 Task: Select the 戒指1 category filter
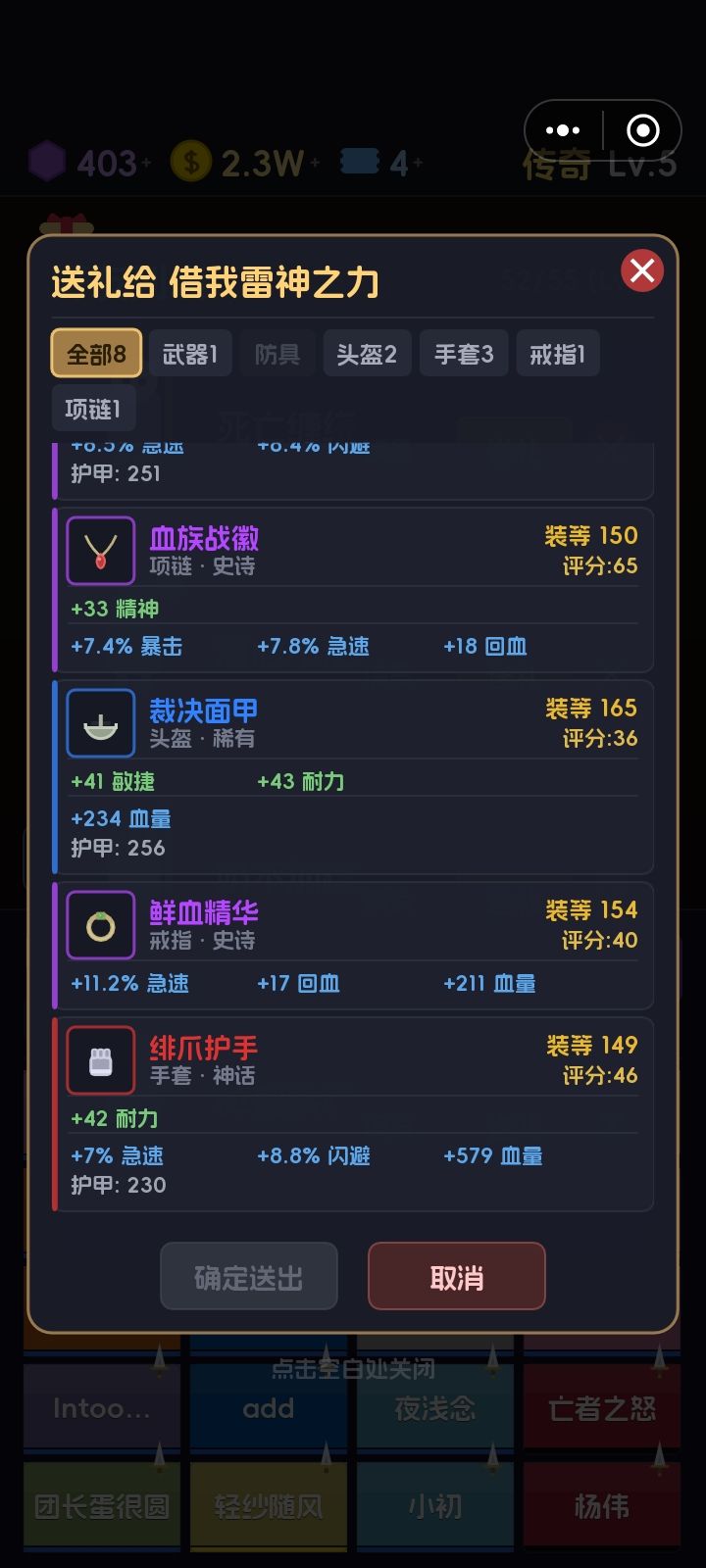tap(557, 353)
